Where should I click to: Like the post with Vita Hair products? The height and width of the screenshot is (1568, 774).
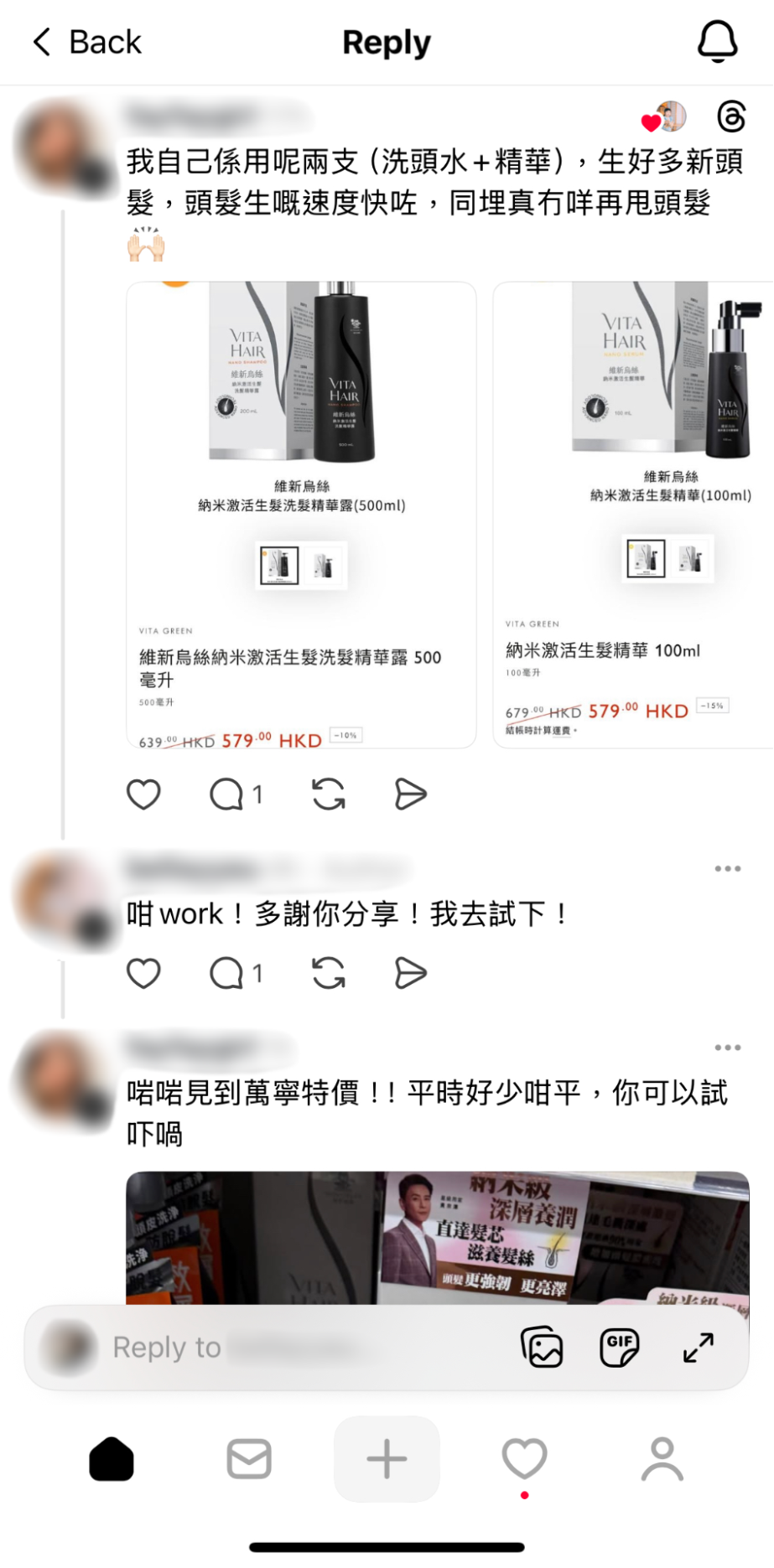click(143, 794)
